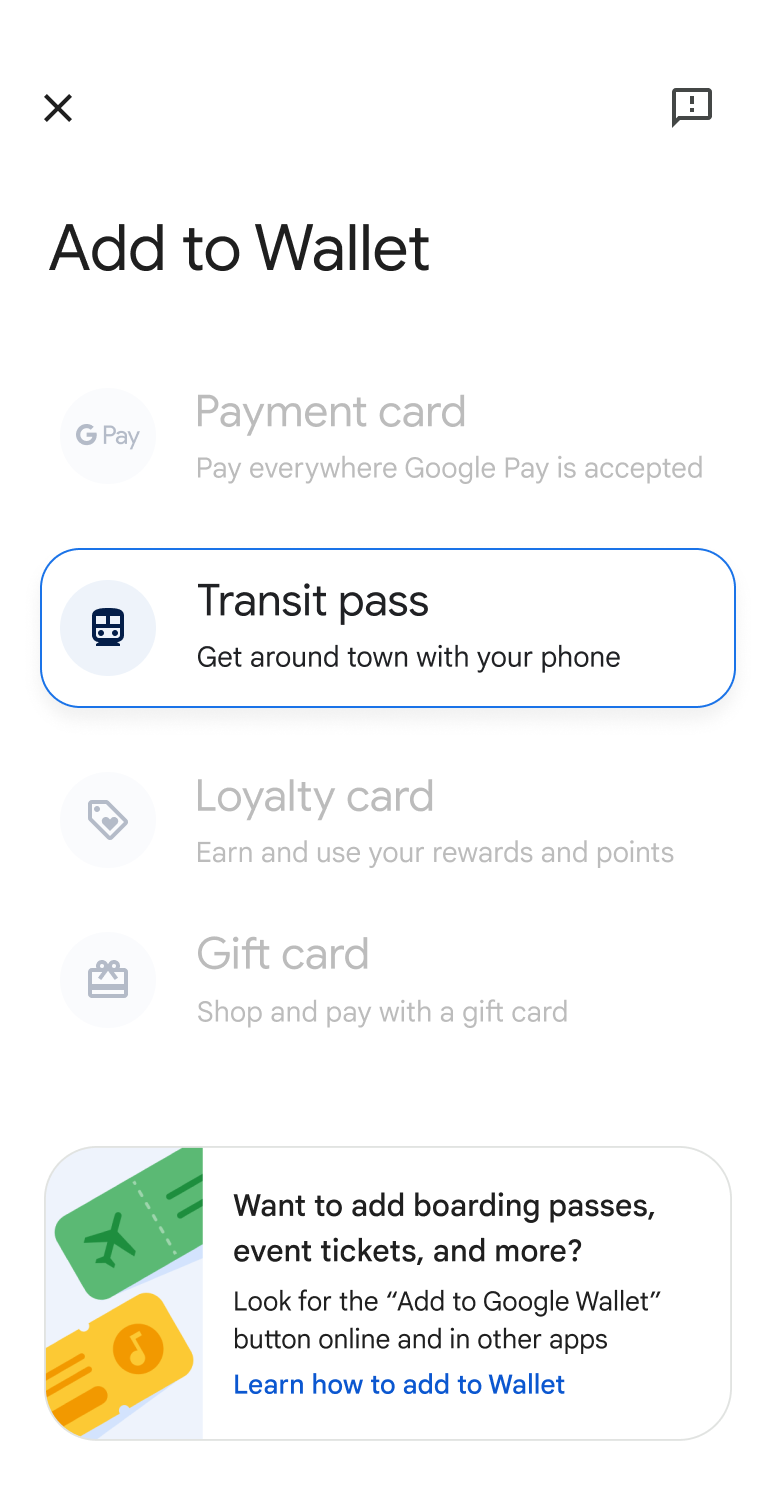Add a Loyalty card
The width and height of the screenshot is (776, 1512).
tap(388, 820)
